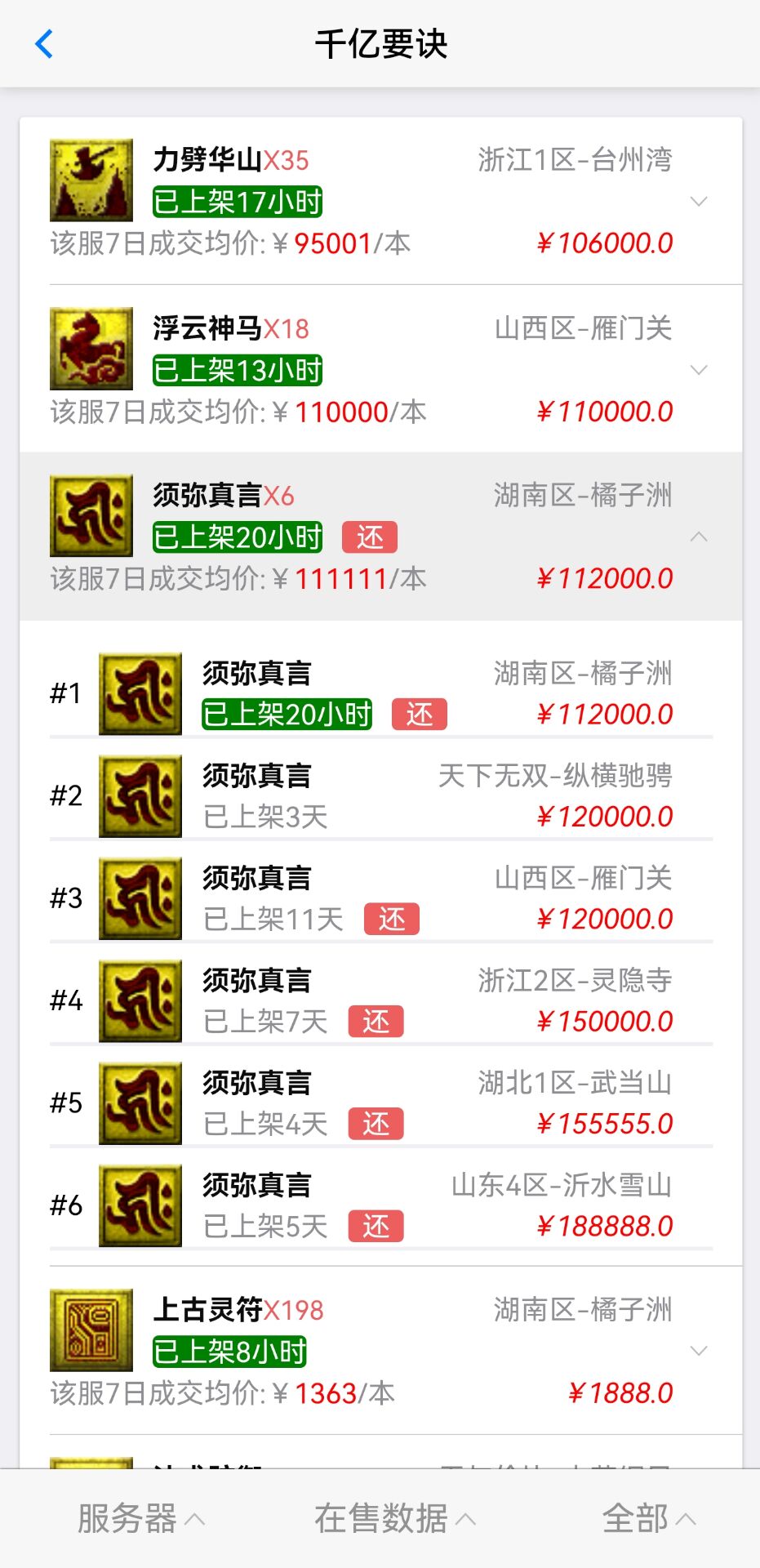Open listing #3 from 山西区-雁门关
This screenshot has width=760, height=1568.
tap(380, 898)
